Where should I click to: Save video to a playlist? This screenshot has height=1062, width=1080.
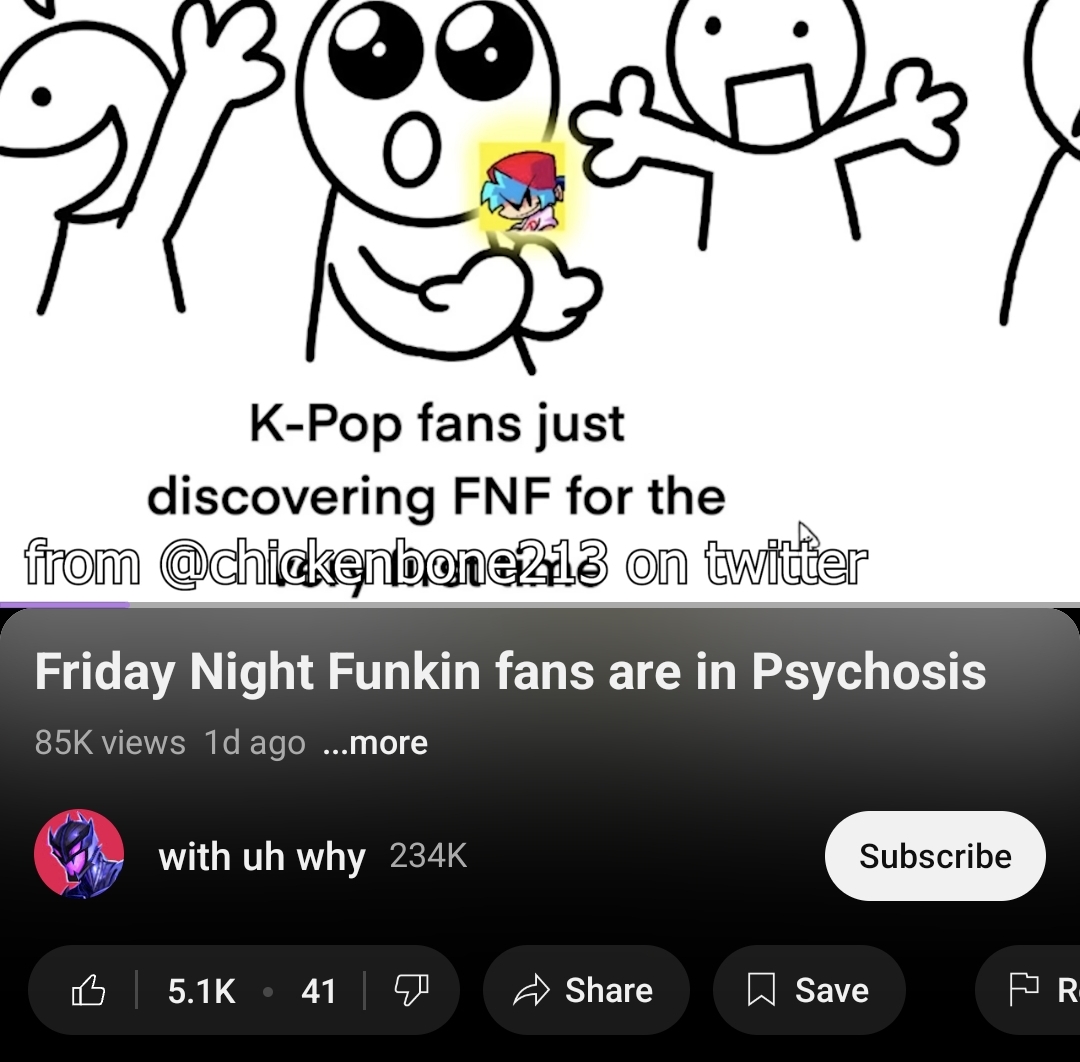(809, 990)
